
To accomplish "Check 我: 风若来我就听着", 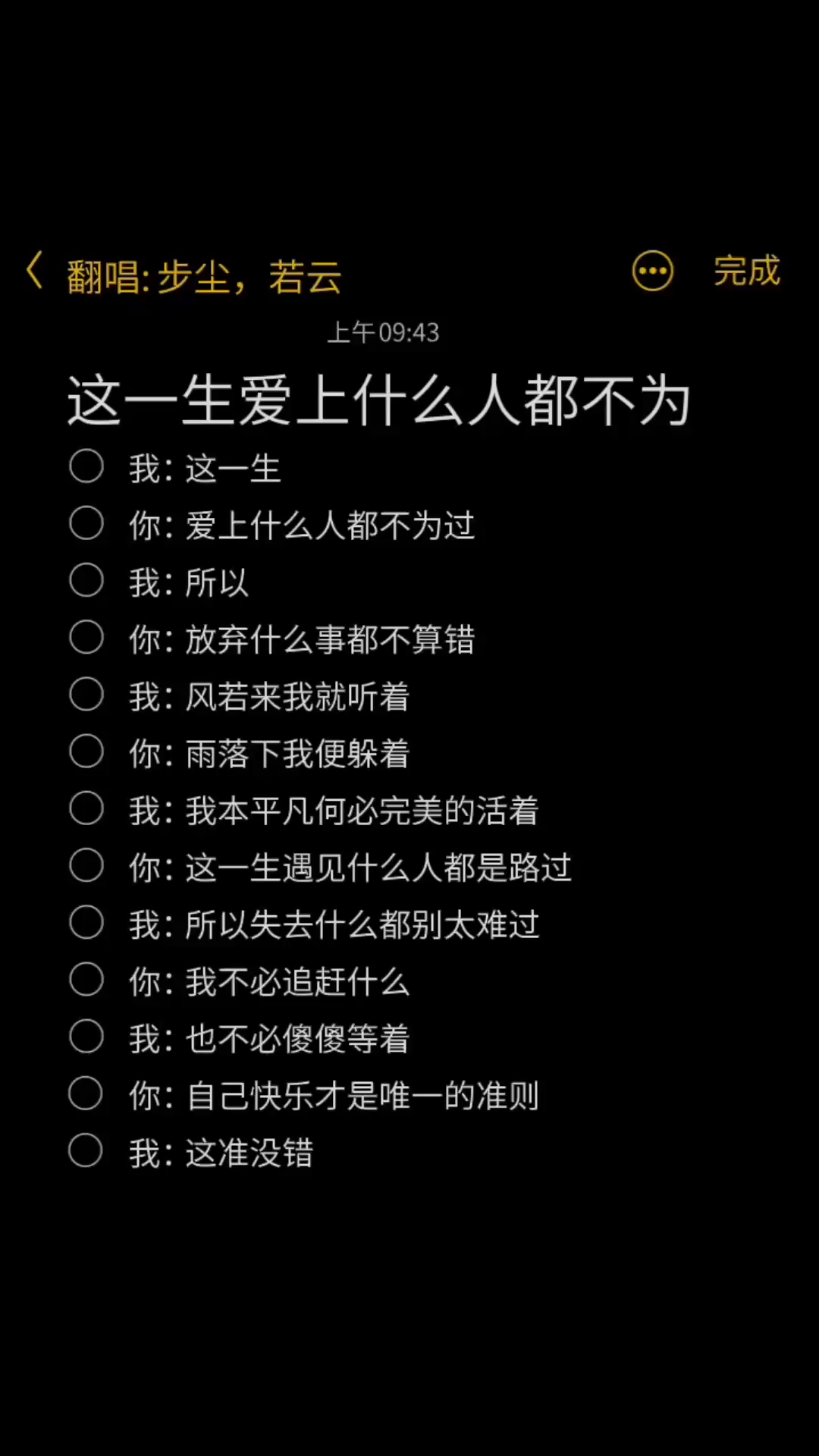I will 86,695.
